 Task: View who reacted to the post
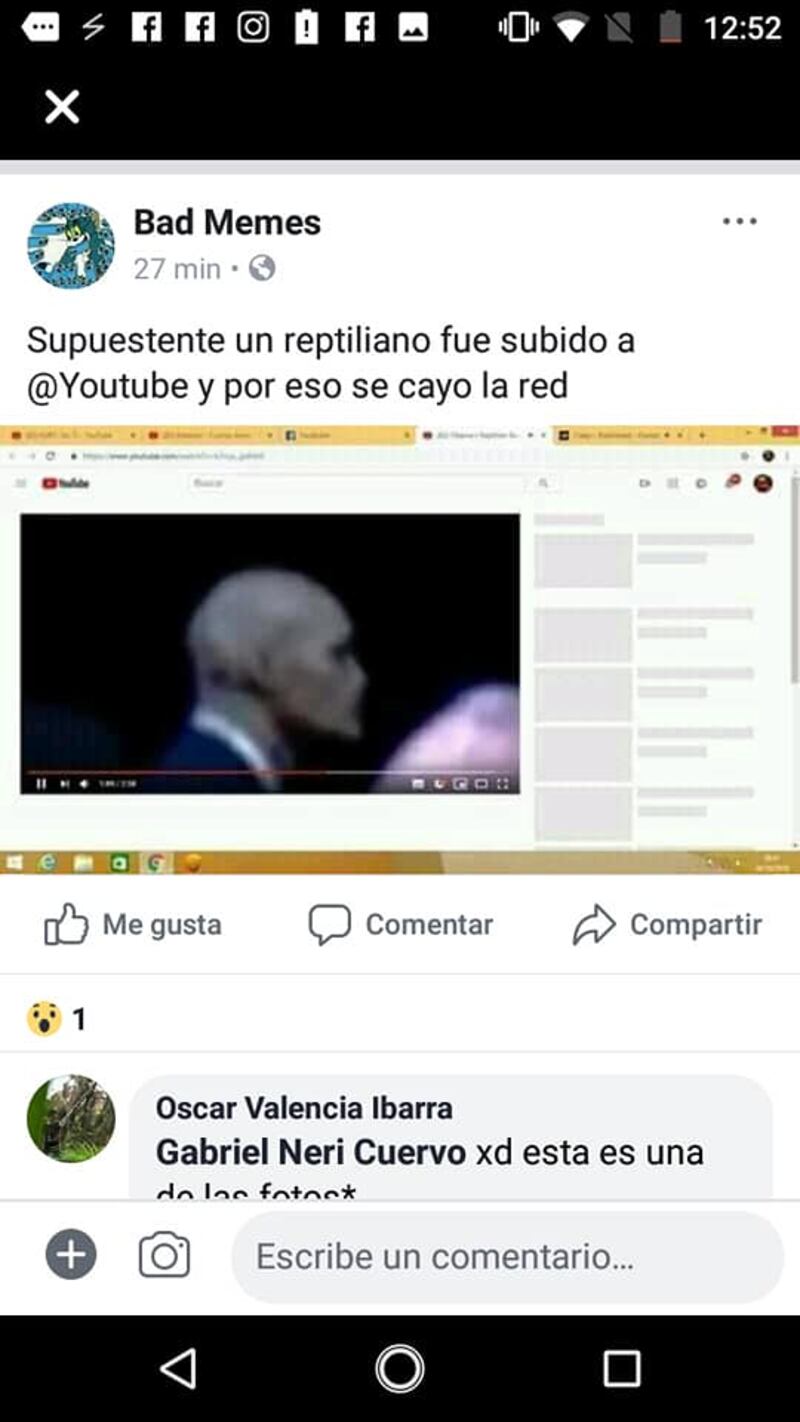click(57, 1019)
